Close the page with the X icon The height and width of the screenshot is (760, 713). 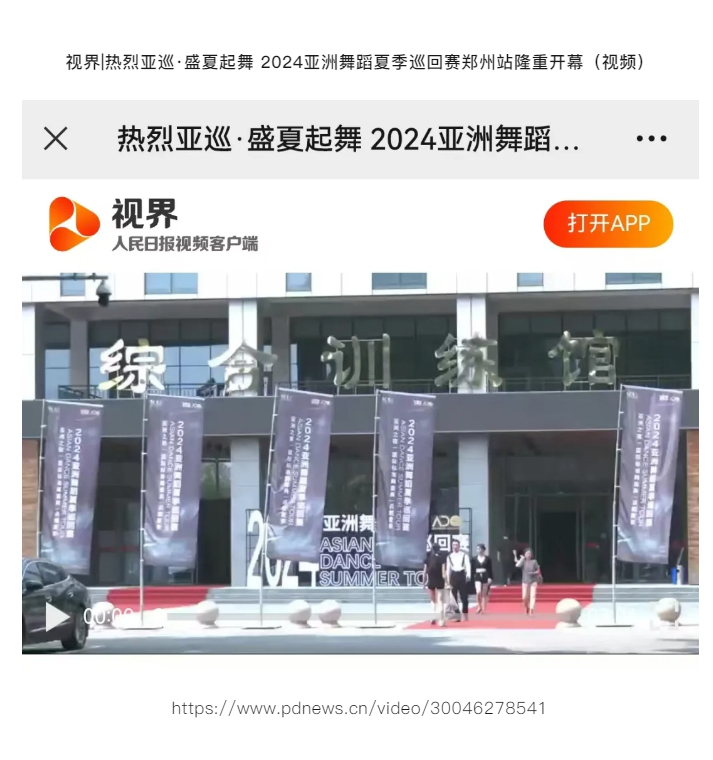(56, 139)
